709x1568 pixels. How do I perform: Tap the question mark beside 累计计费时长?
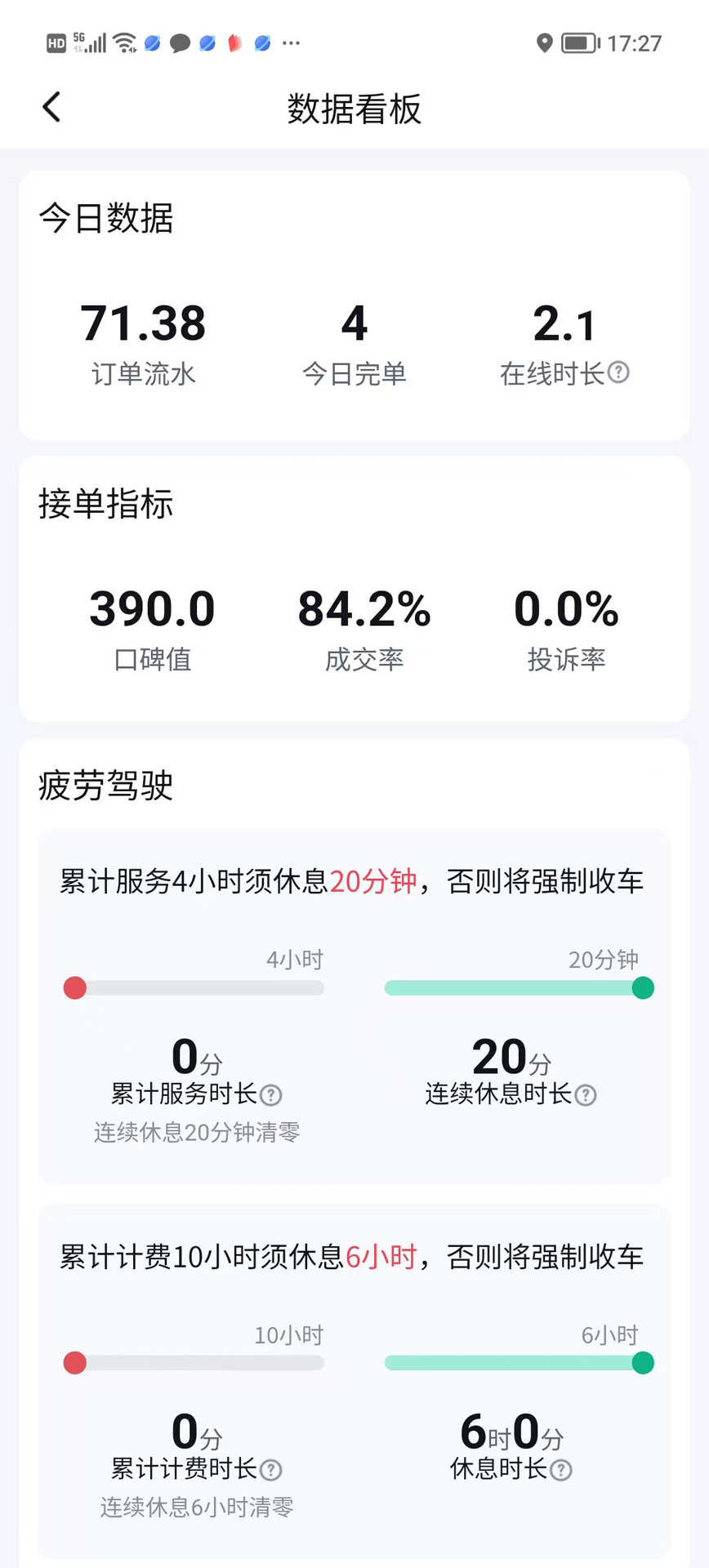[x=270, y=1470]
